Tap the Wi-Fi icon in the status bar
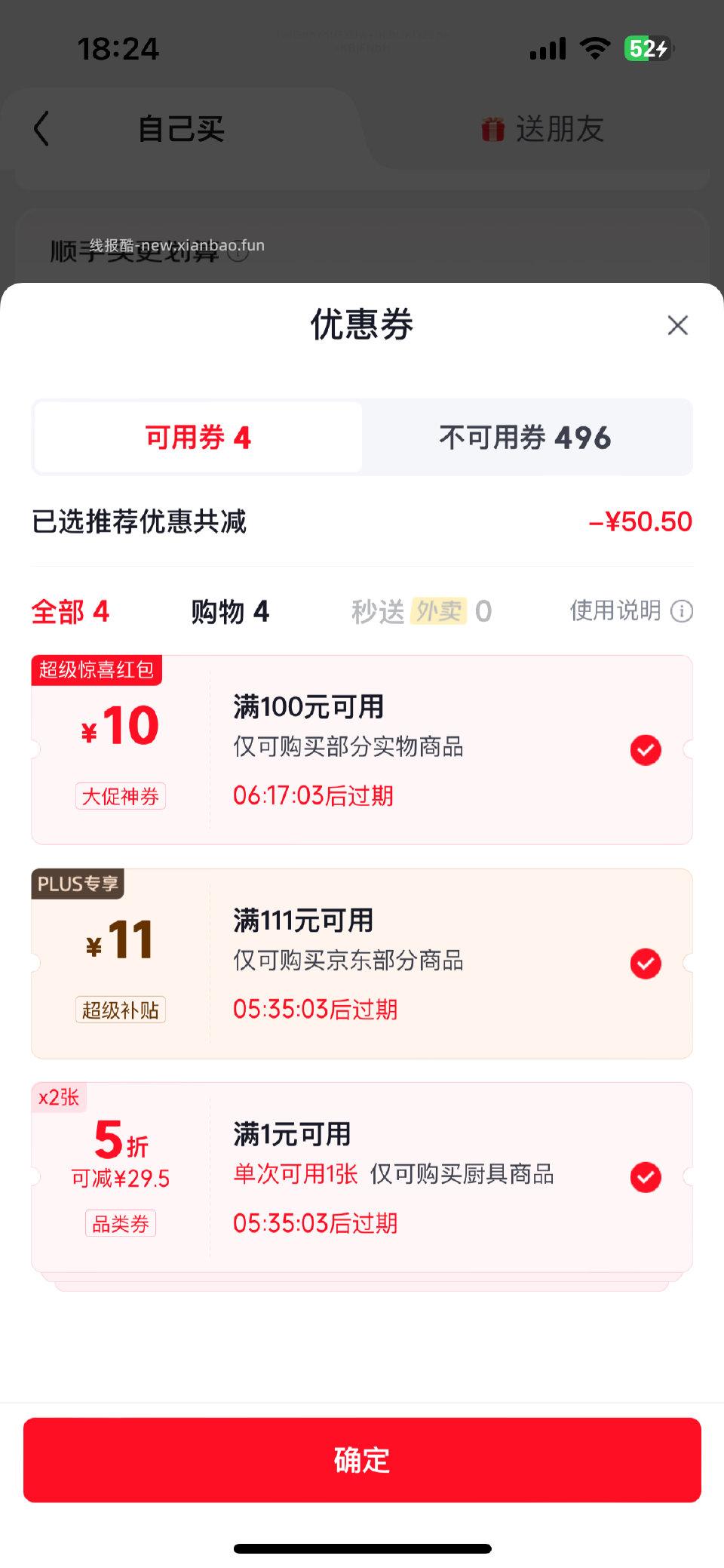Viewport: 724px width, 1568px height. (x=595, y=48)
